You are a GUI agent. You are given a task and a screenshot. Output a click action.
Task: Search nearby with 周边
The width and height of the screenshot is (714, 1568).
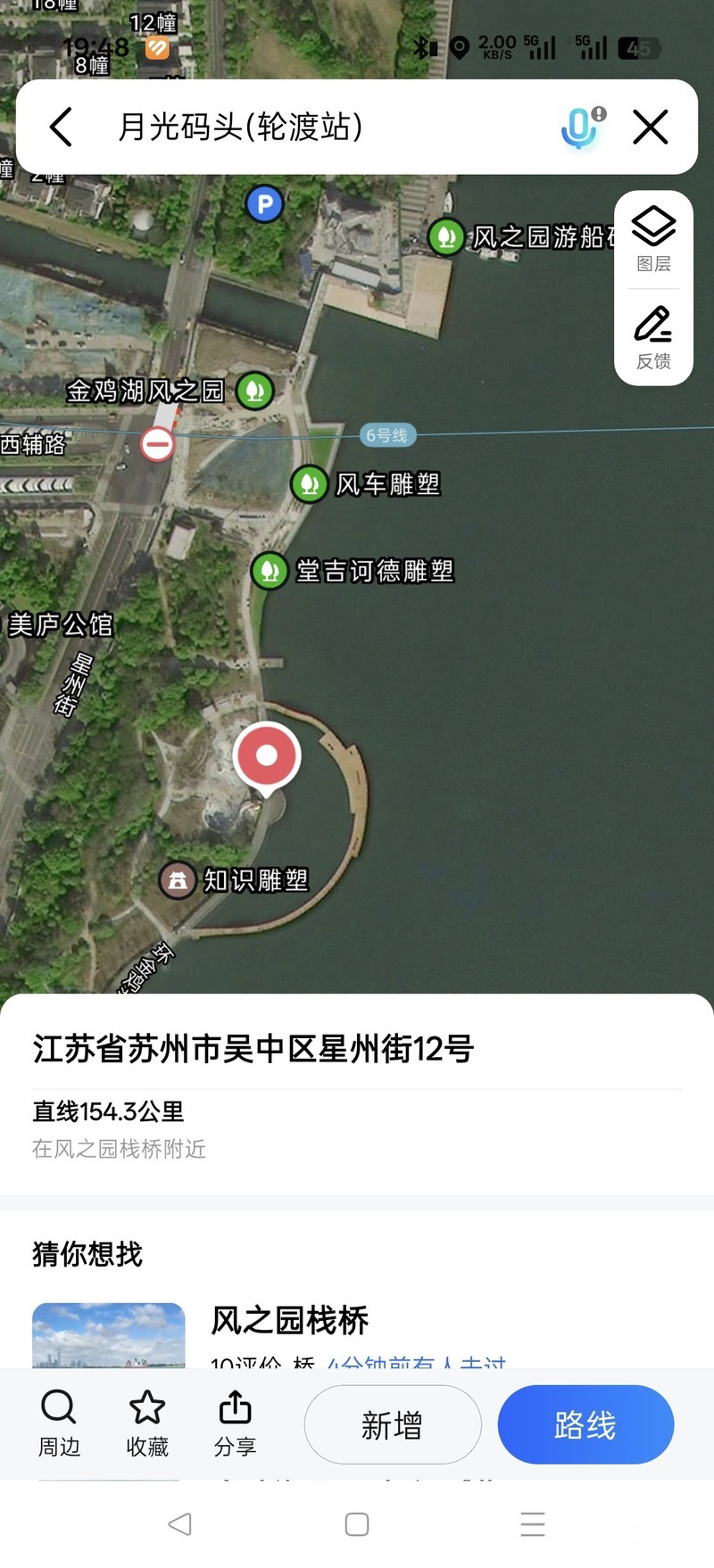pos(59,1424)
